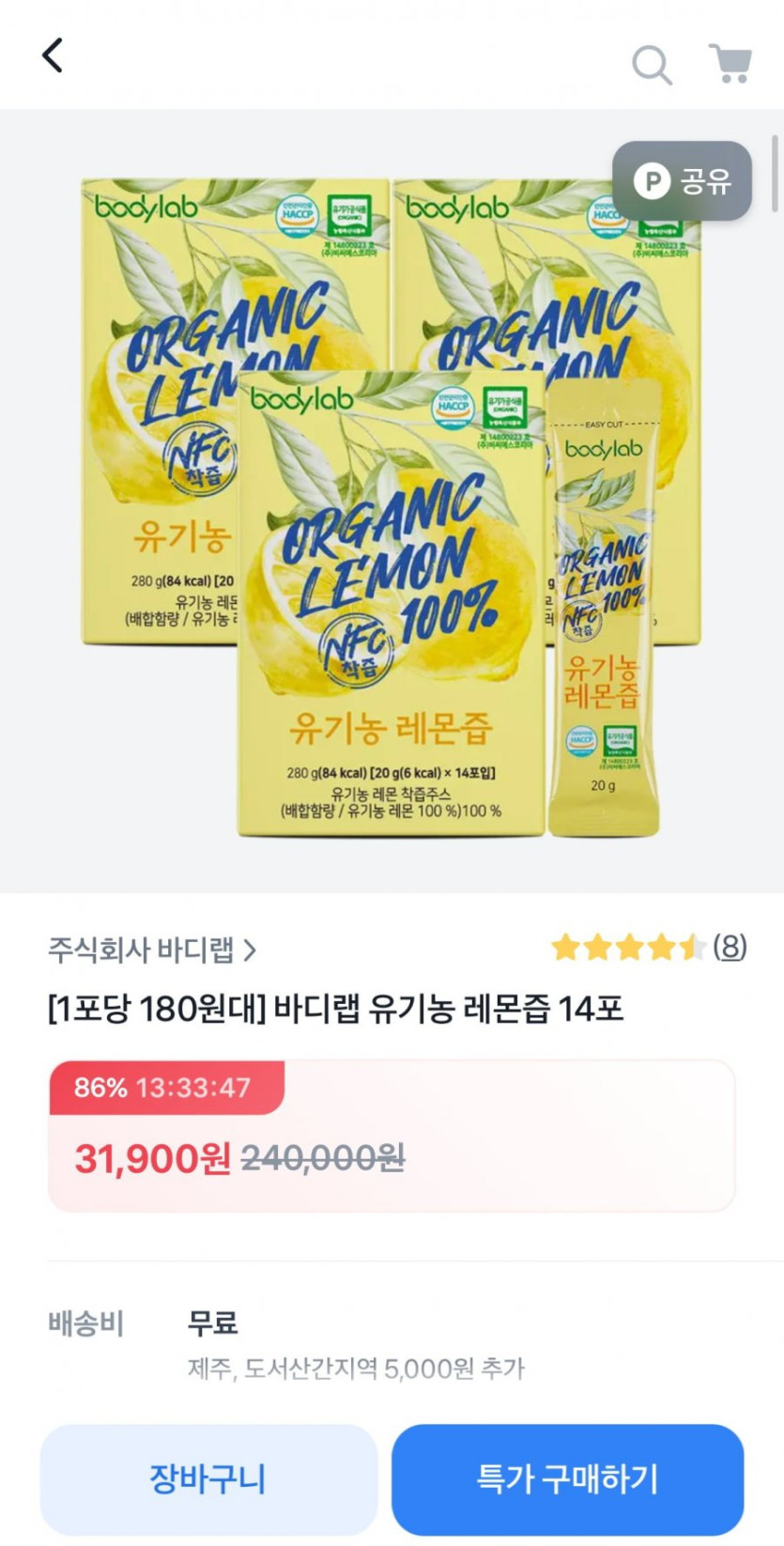View the star rating reviews (8)
784x1546 pixels.
pyautogui.click(x=649, y=947)
